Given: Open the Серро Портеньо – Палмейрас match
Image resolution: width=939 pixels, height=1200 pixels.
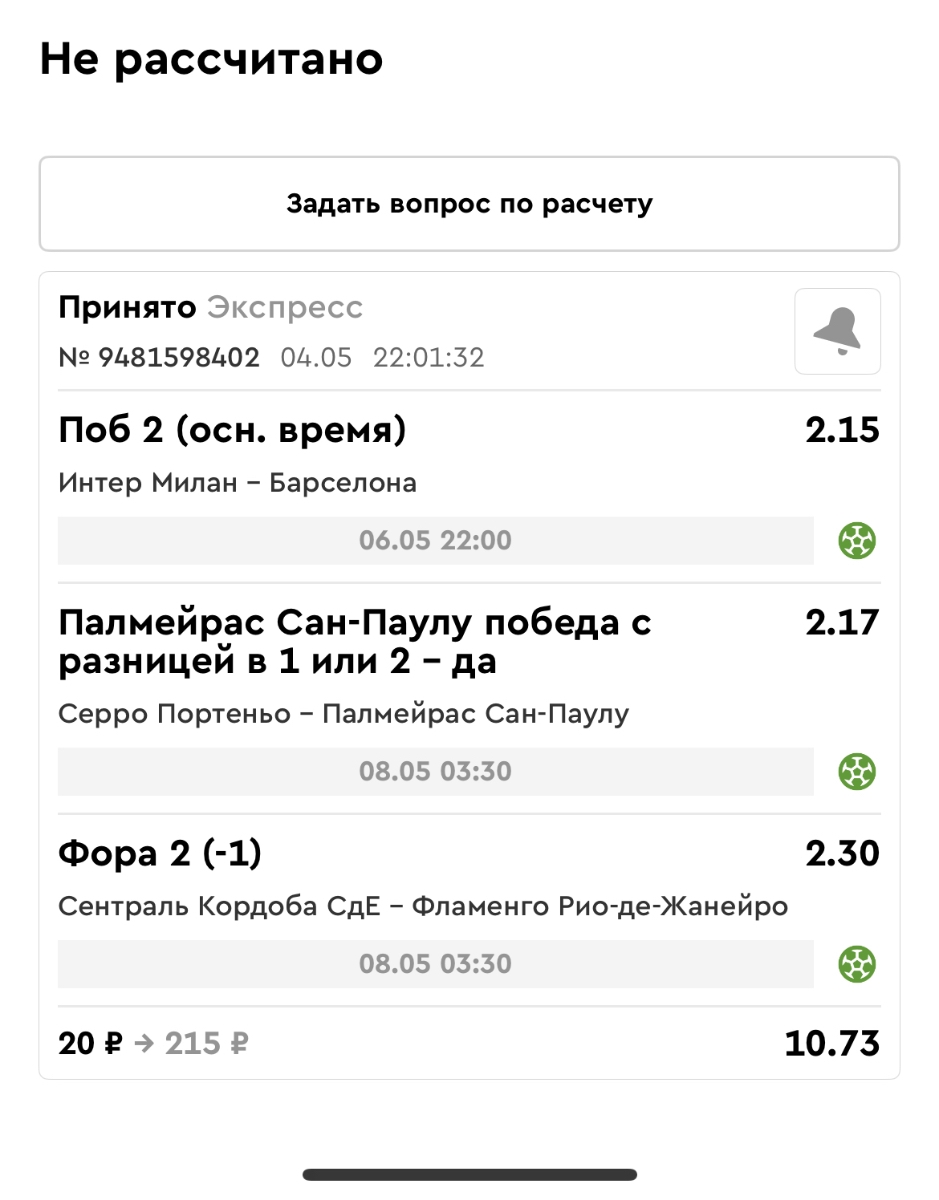Looking at the screenshot, I should coord(343,714).
